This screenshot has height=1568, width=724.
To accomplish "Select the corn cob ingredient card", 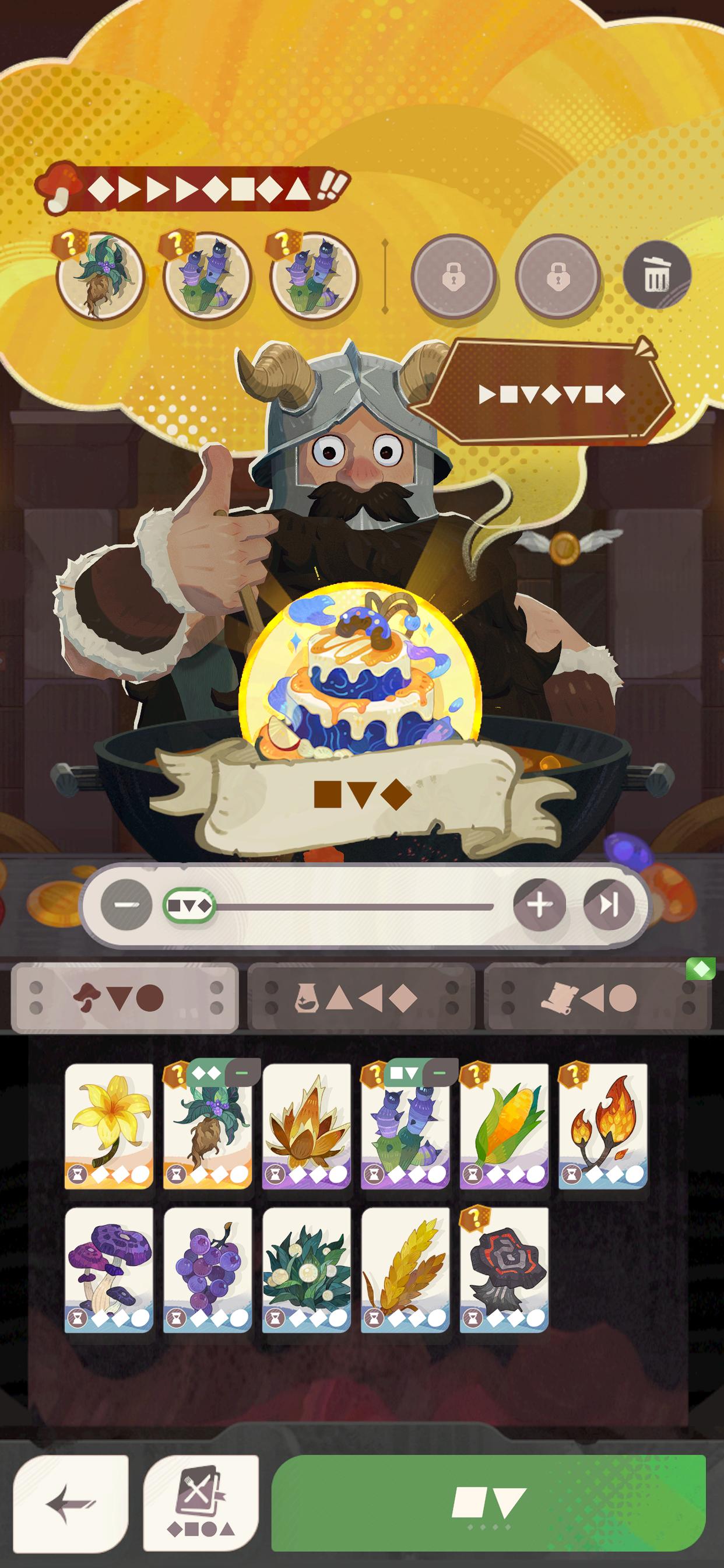I will [504, 1126].
